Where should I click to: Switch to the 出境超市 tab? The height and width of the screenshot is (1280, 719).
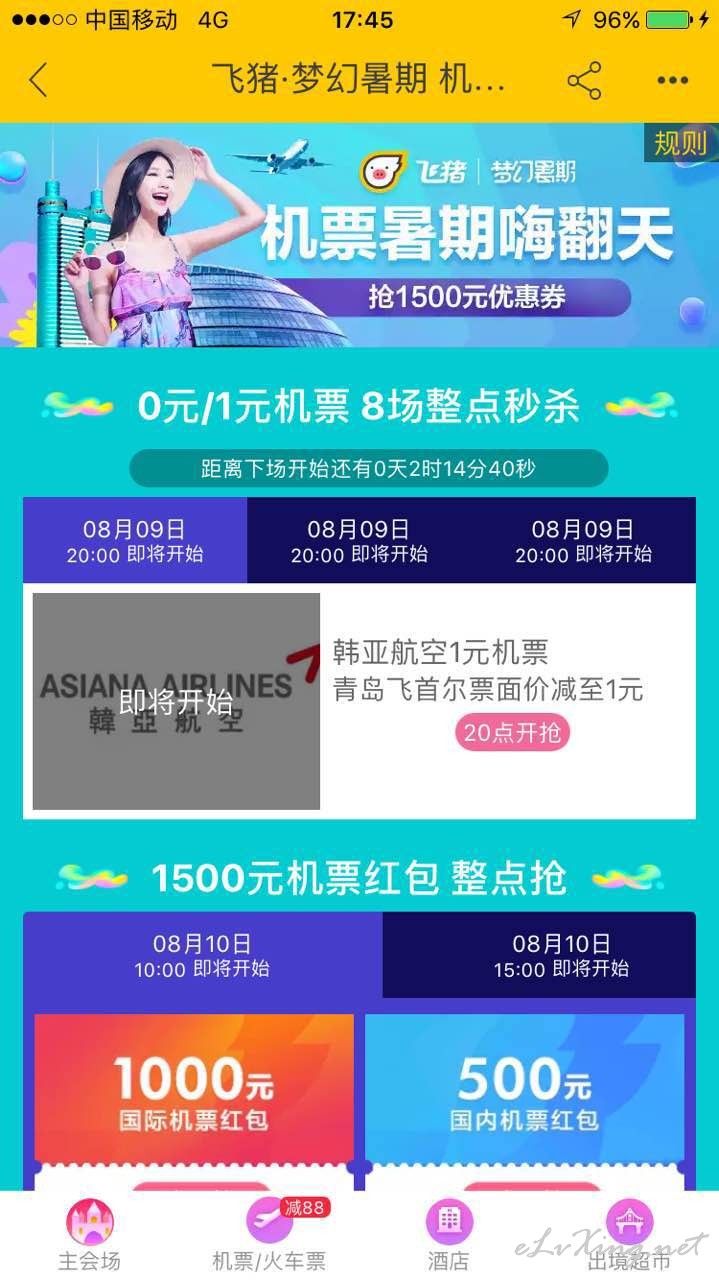(x=629, y=1236)
